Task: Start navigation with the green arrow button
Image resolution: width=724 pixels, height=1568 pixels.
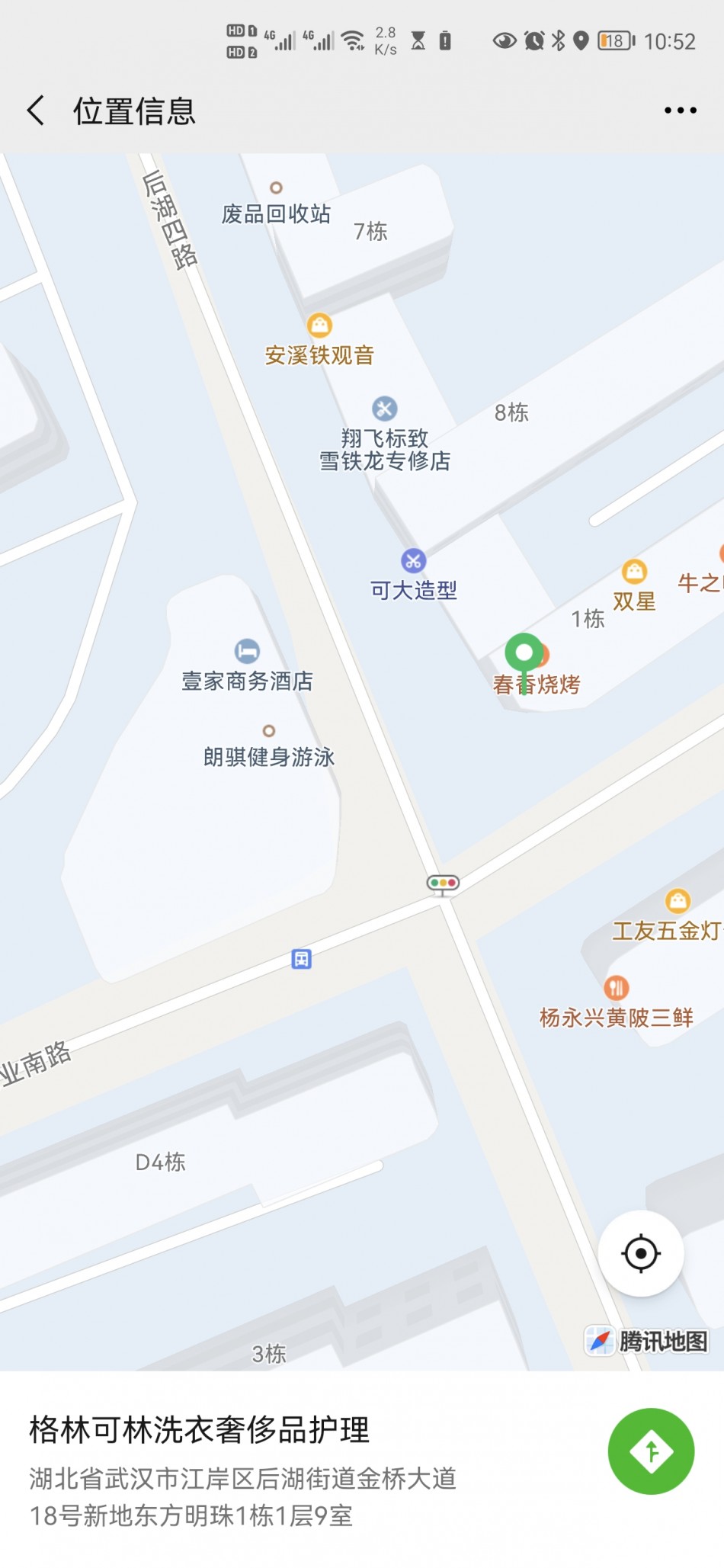Action: pyautogui.click(x=651, y=1451)
